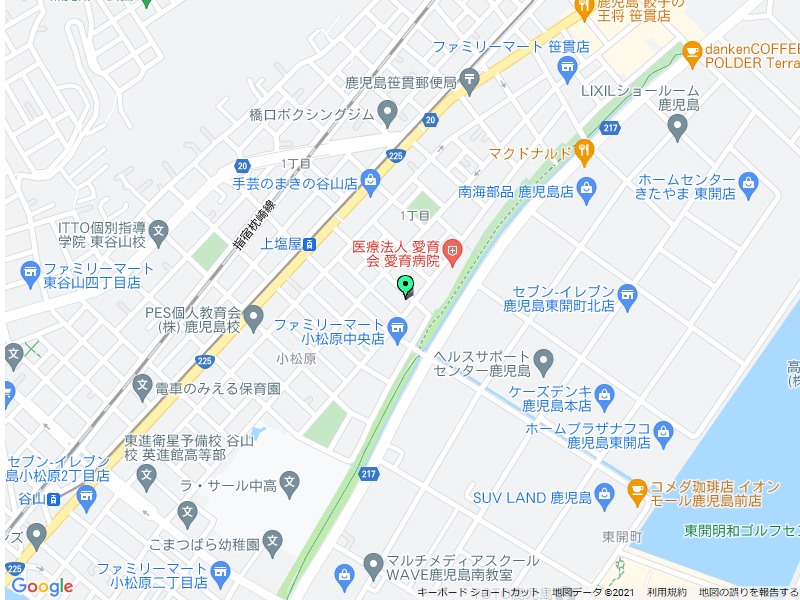This screenshot has height=600, width=800.
Task: Select セブン-イレブン 鹿児島東開町北店 marker
Action: (628, 294)
